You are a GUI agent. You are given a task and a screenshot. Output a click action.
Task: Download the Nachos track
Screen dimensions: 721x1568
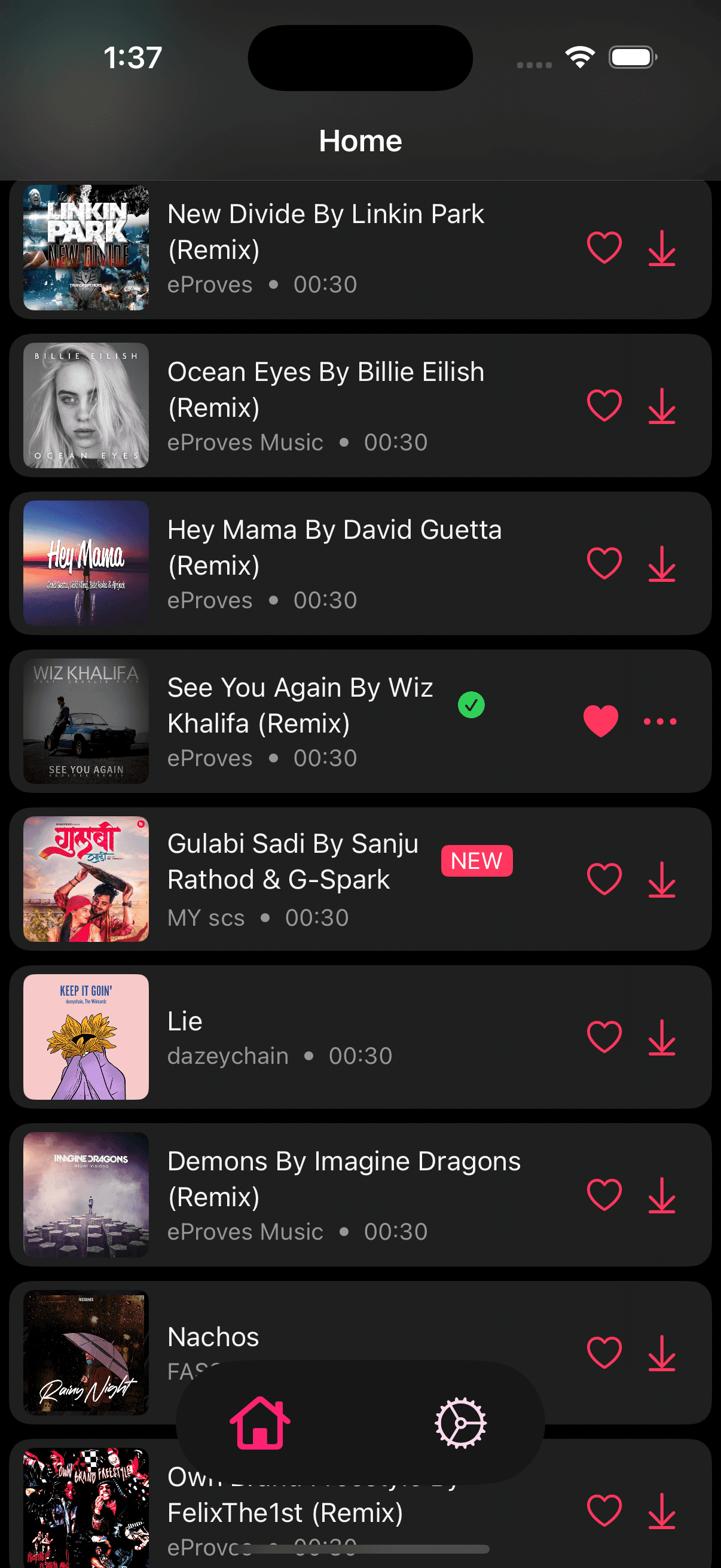pos(661,1353)
